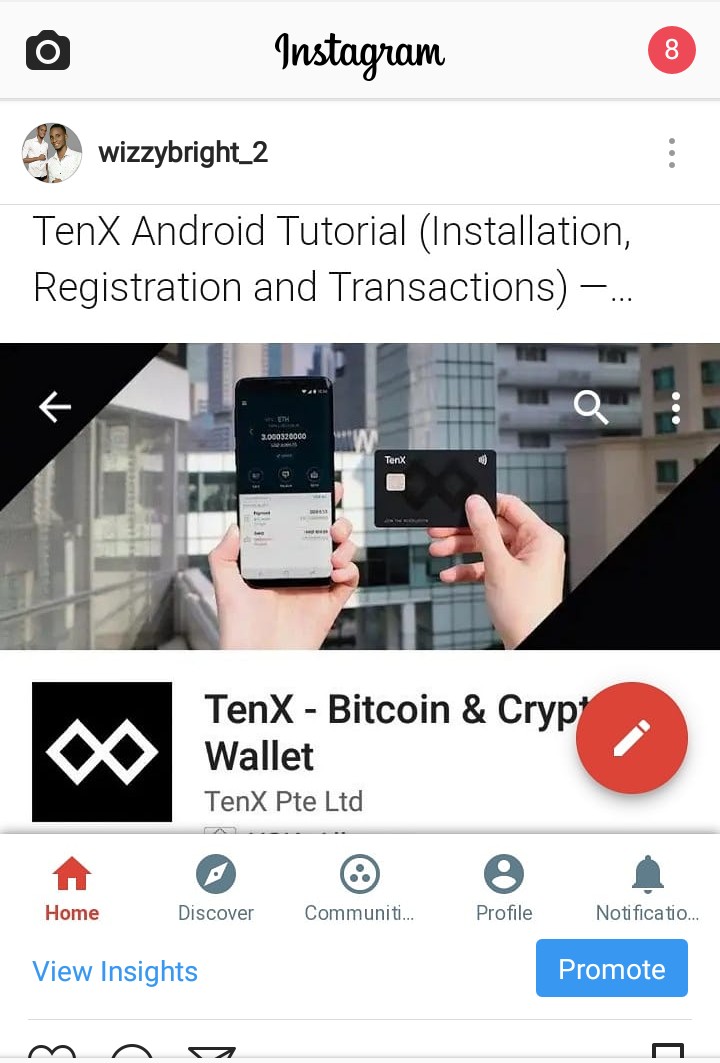Bookmark this post

(x=667, y=1051)
